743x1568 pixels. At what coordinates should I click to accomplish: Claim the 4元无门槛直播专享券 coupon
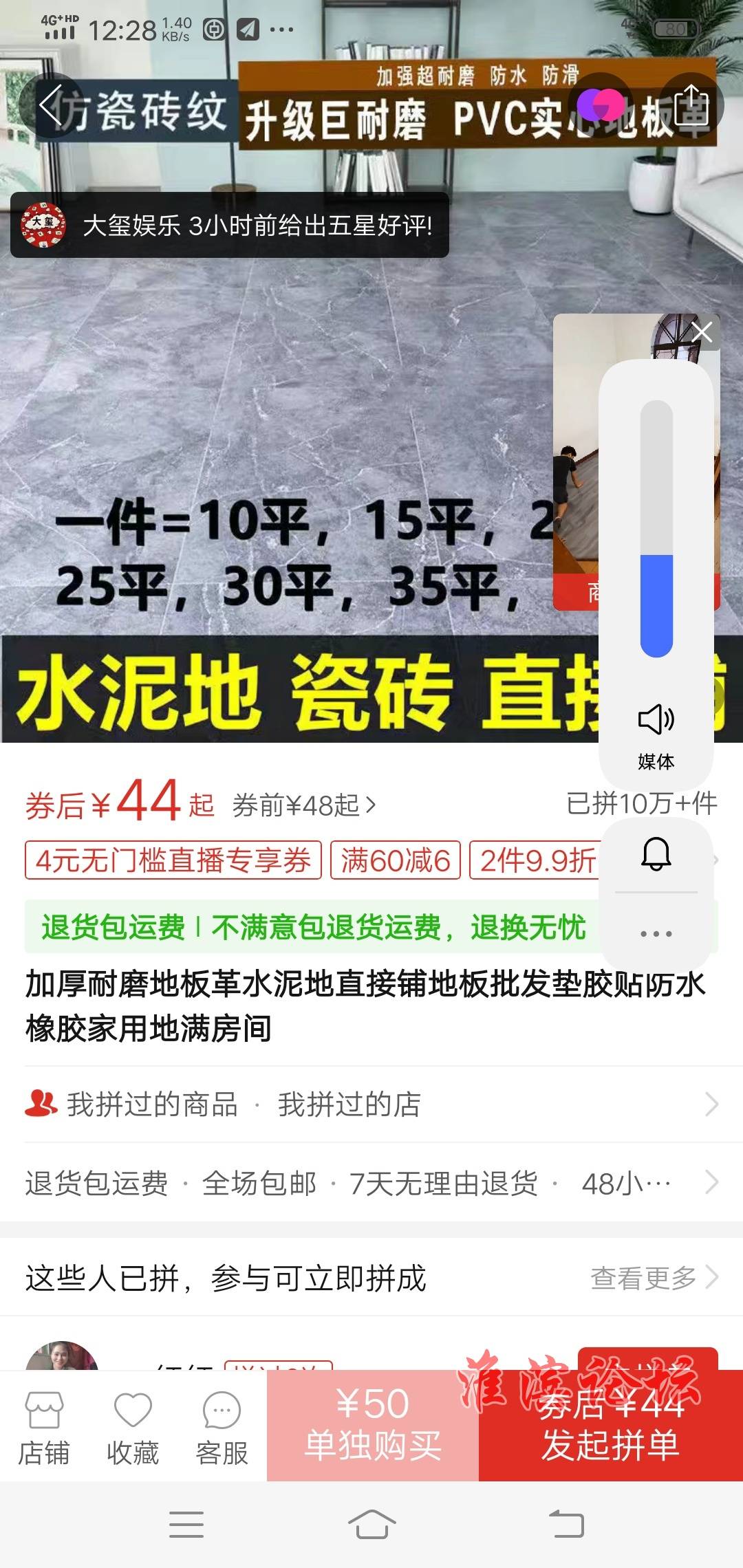click(173, 860)
